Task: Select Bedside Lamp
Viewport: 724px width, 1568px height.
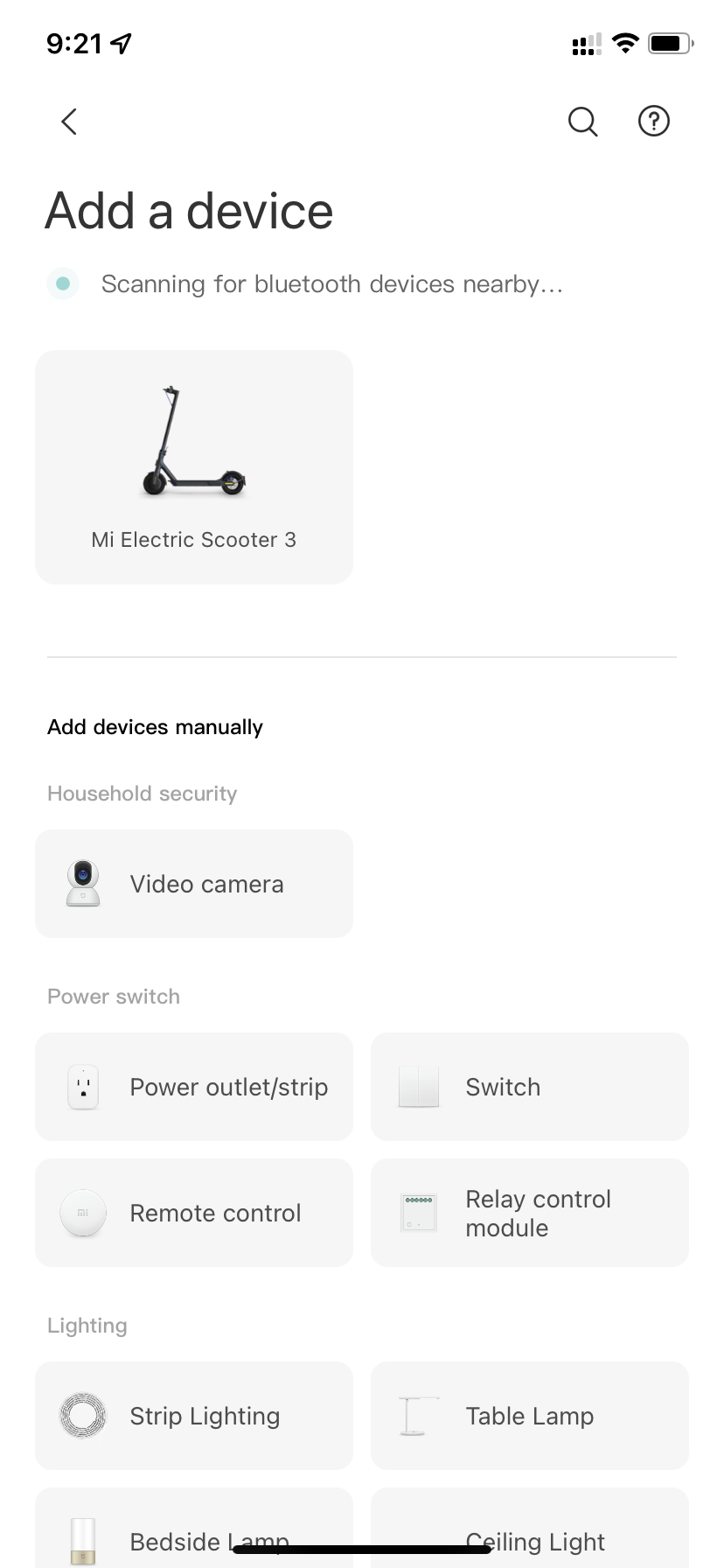Action: click(194, 1528)
